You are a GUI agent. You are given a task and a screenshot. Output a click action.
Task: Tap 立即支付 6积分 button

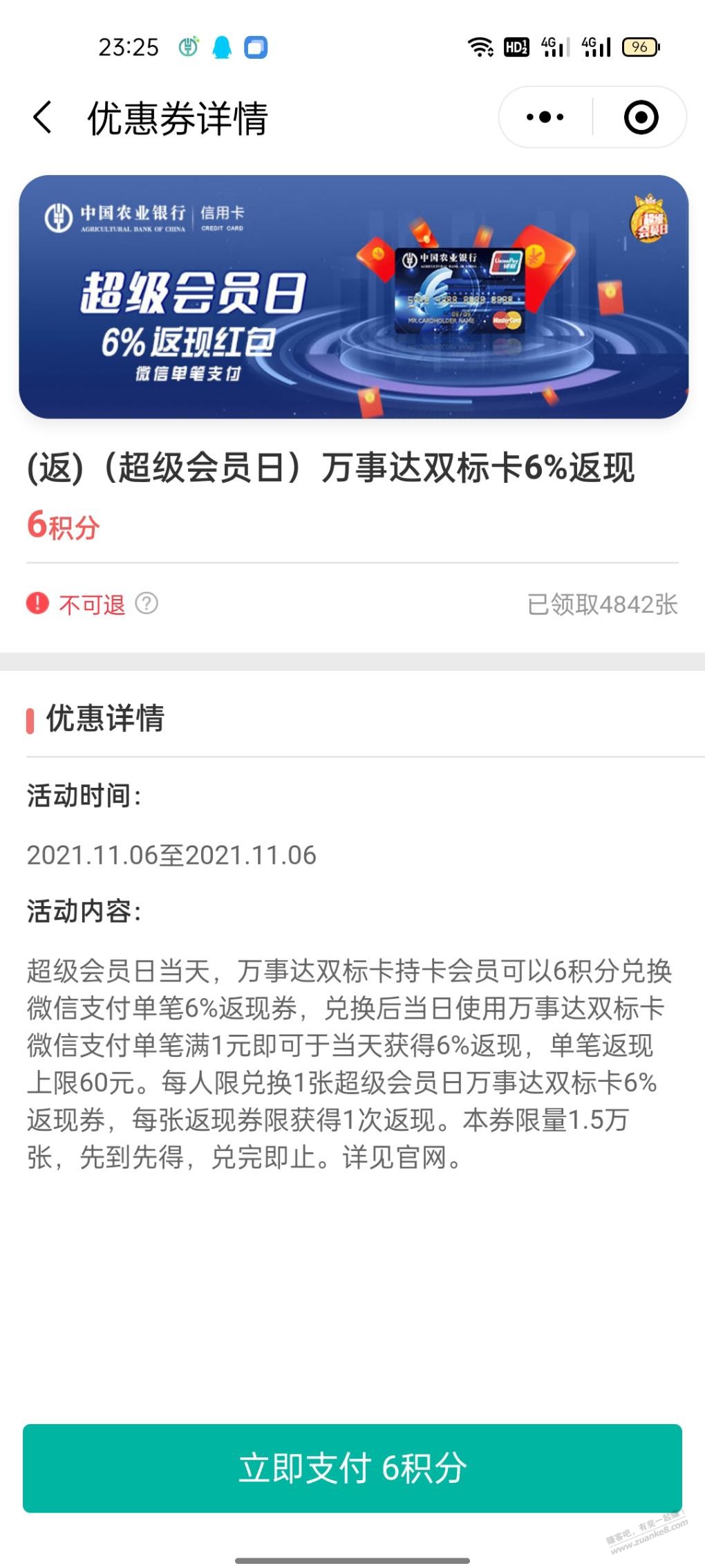pos(352,1468)
